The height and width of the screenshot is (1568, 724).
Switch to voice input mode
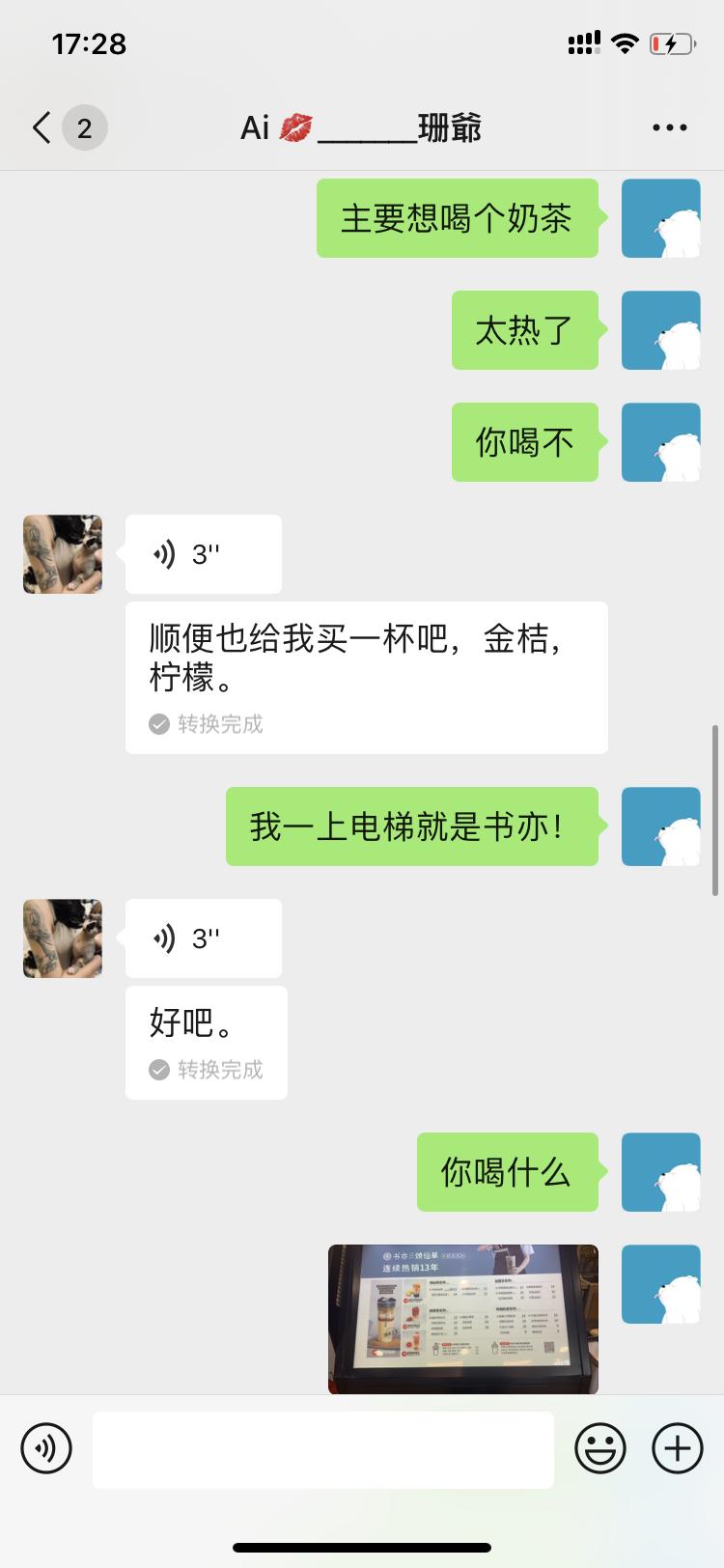pos(46,1448)
